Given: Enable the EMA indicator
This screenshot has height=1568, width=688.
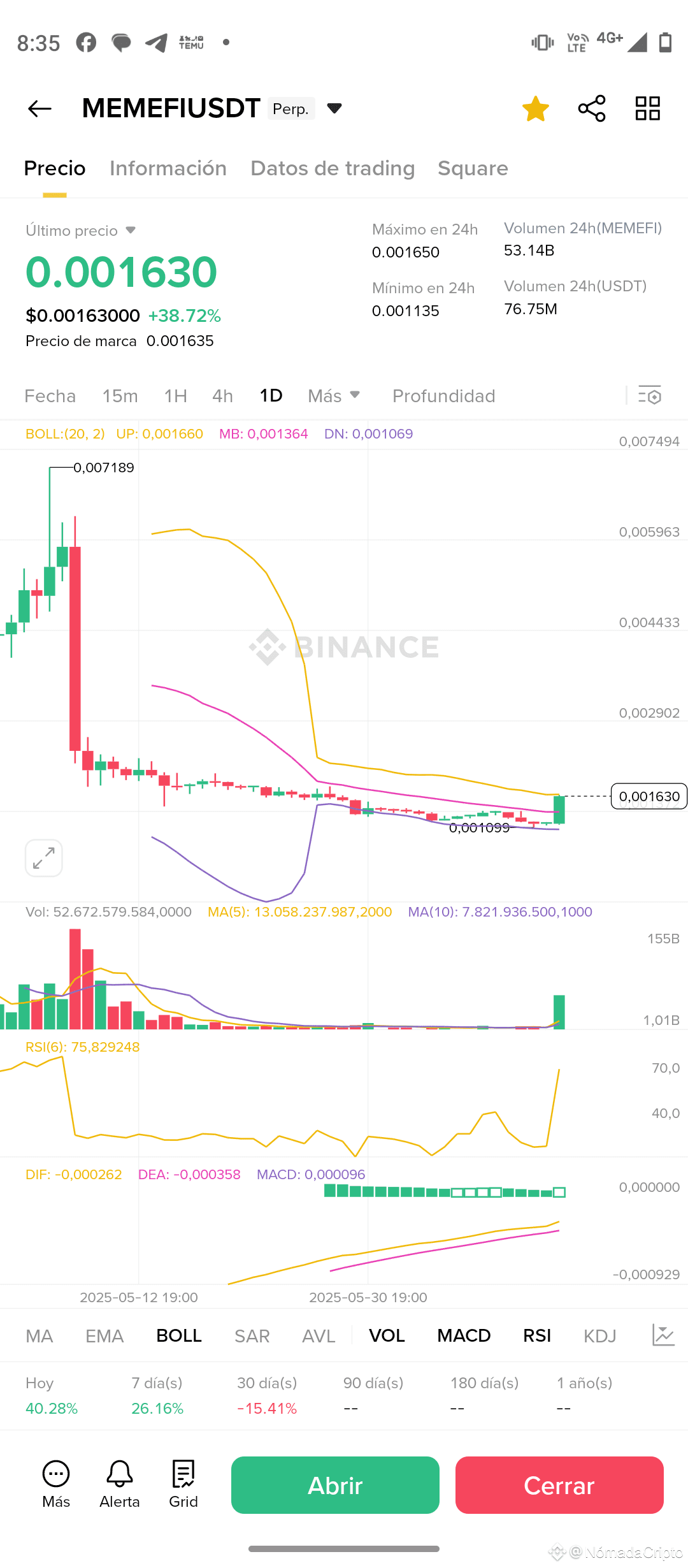Looking at the screenshot, I should pos(104,1335).
